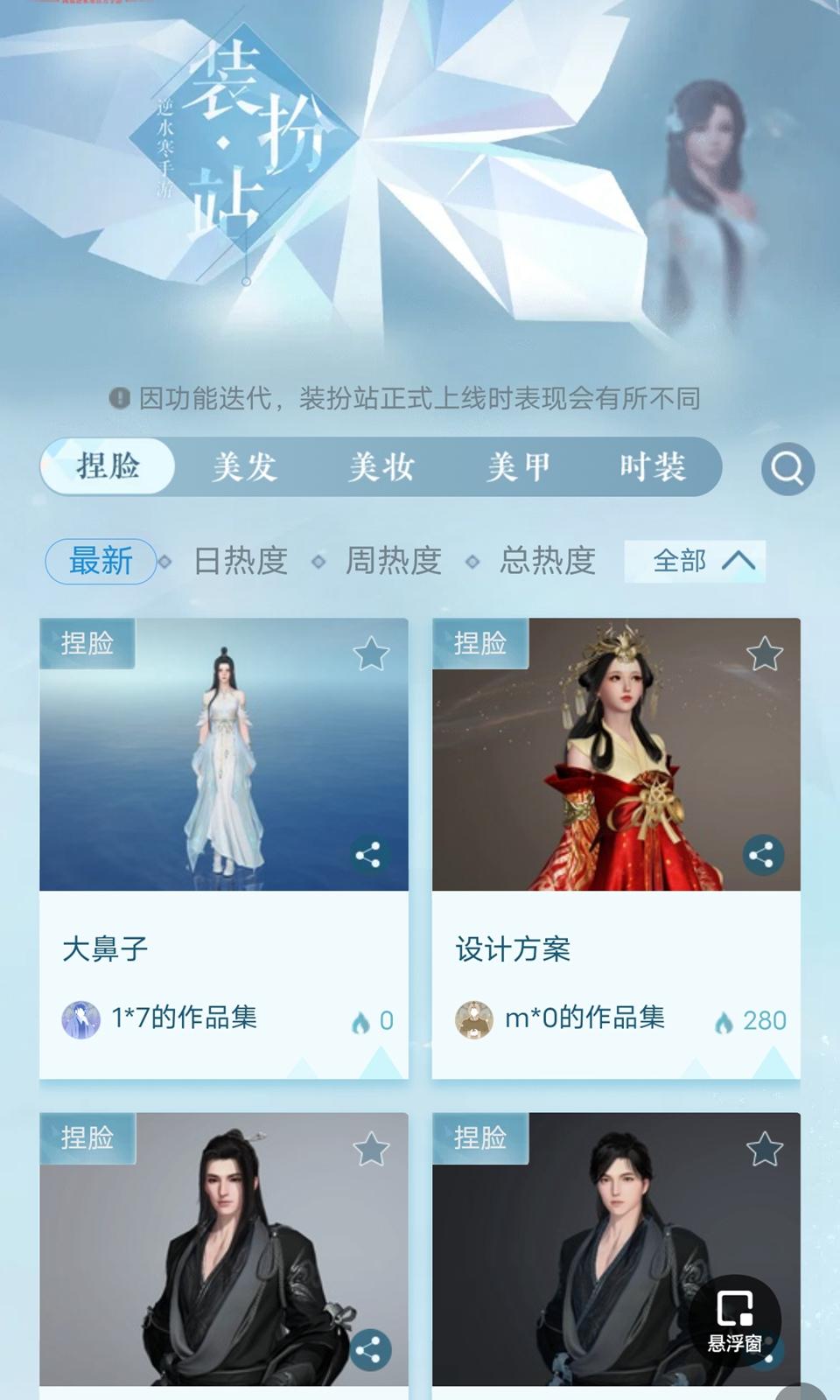Open the 大鼻子 face card
This screenshot has width=840, height=1400.
[223, 754]
